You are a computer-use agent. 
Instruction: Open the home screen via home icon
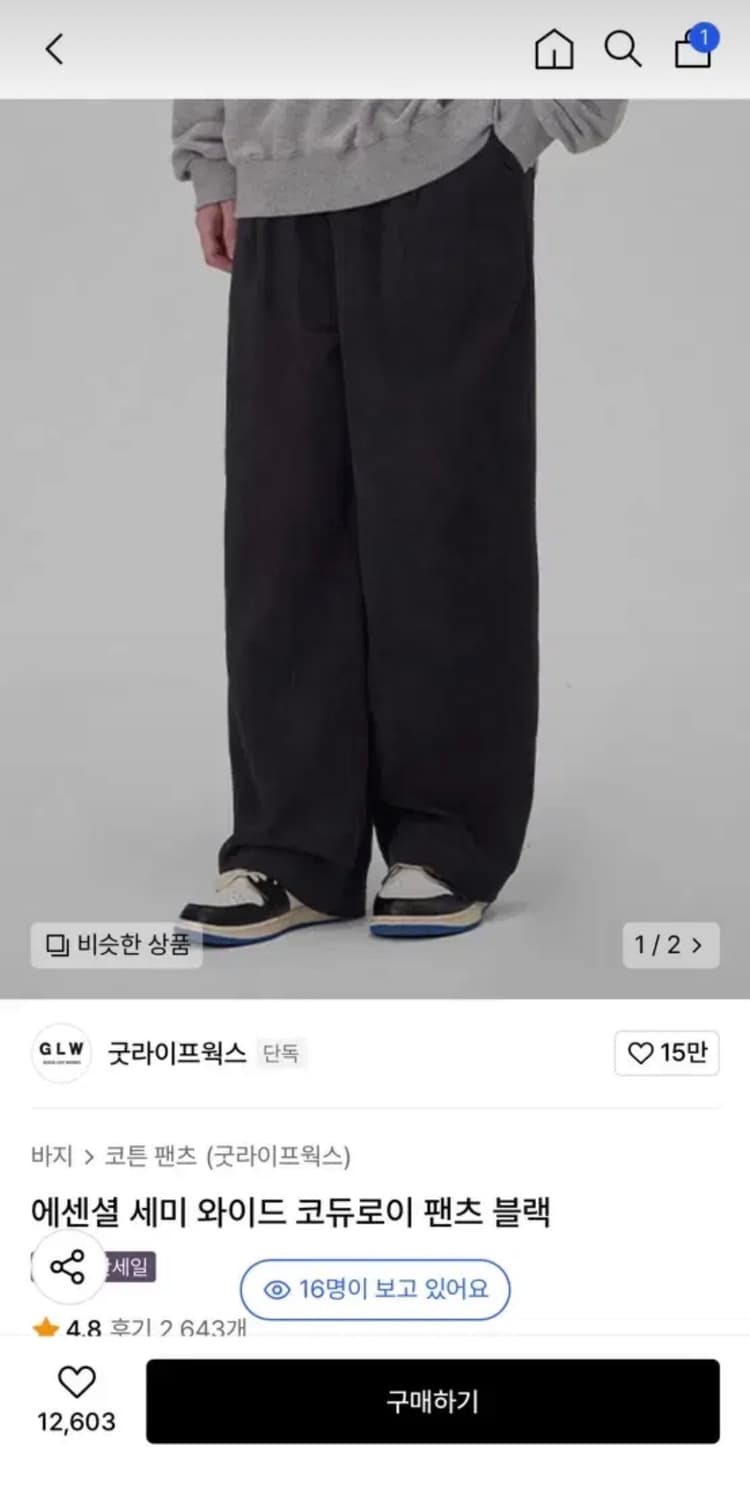553,49
